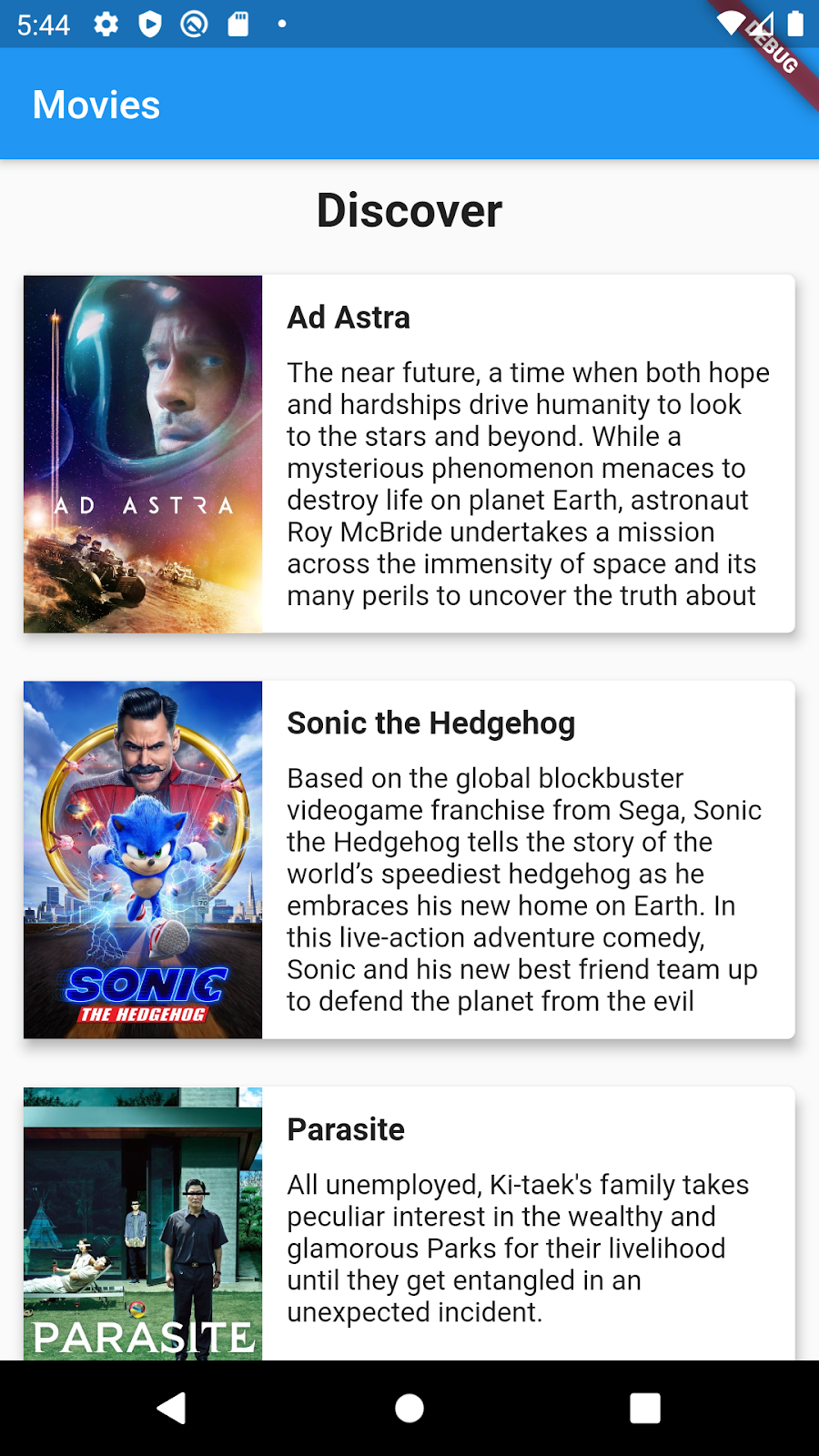Select the Parasite movie card
This screenshot has width=819, height=1456.
click(x=409, y=1224)
